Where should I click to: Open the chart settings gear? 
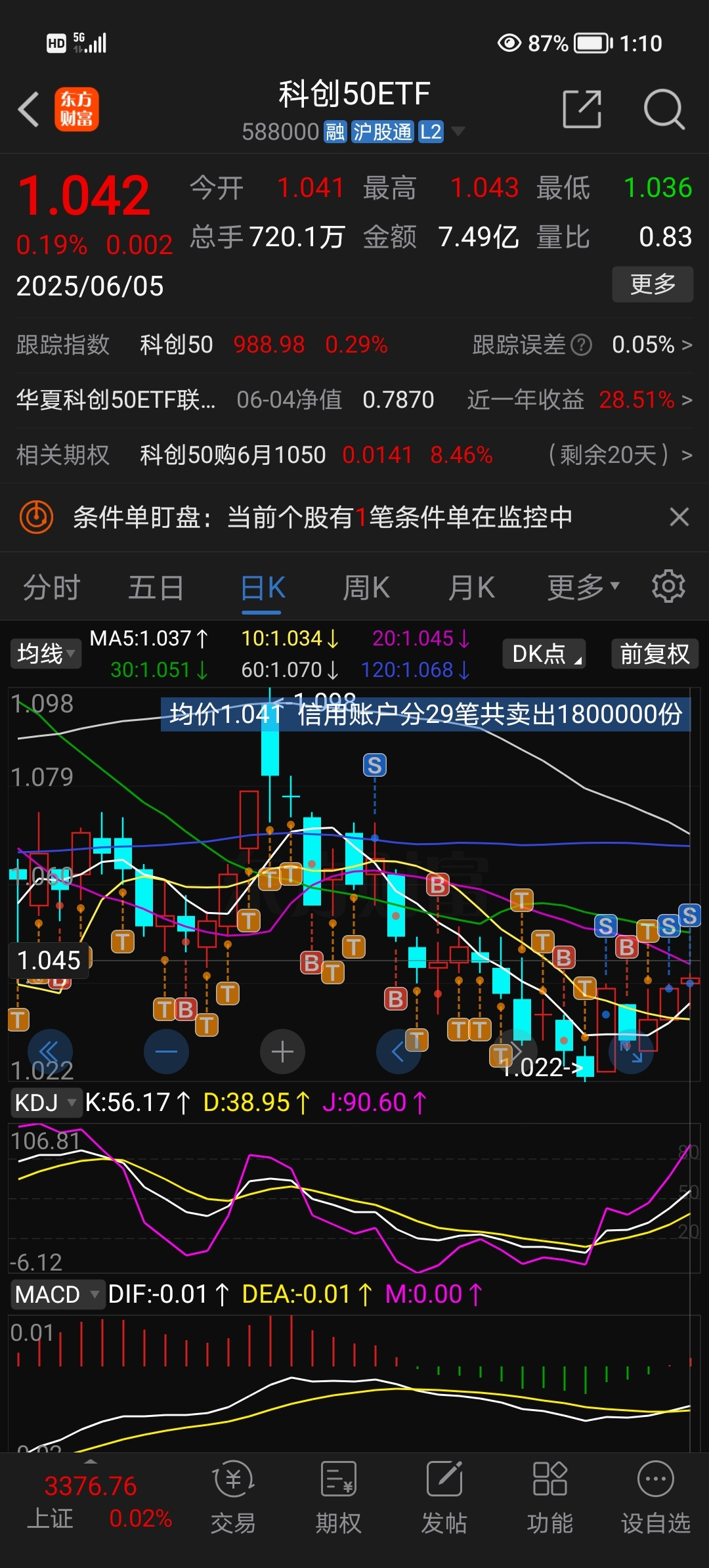(x=668, y=586)
